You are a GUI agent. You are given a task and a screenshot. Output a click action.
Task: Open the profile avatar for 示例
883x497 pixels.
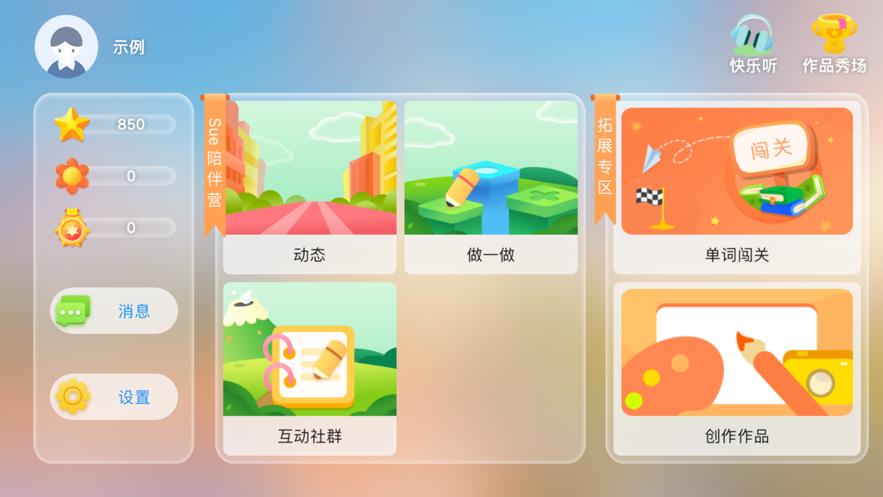(66, 47)
